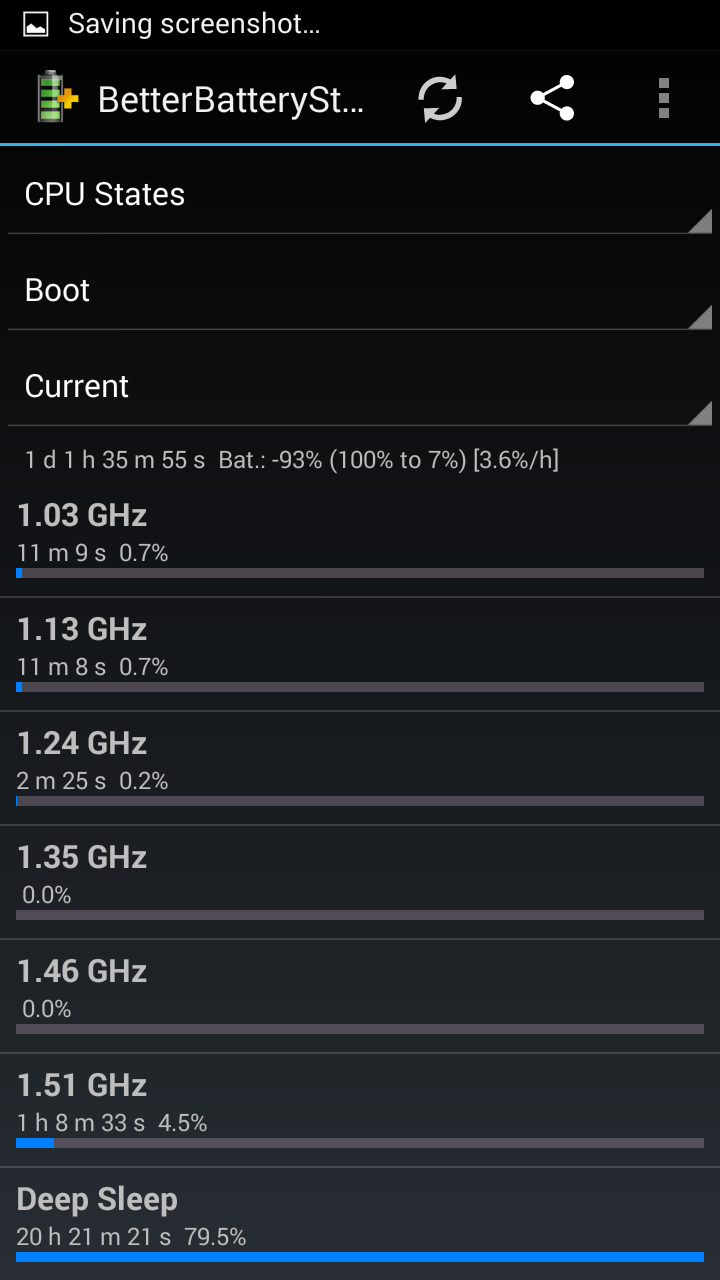Select the 1.51 GHz state row
720x1280 pixels.
click(360, 1110)
